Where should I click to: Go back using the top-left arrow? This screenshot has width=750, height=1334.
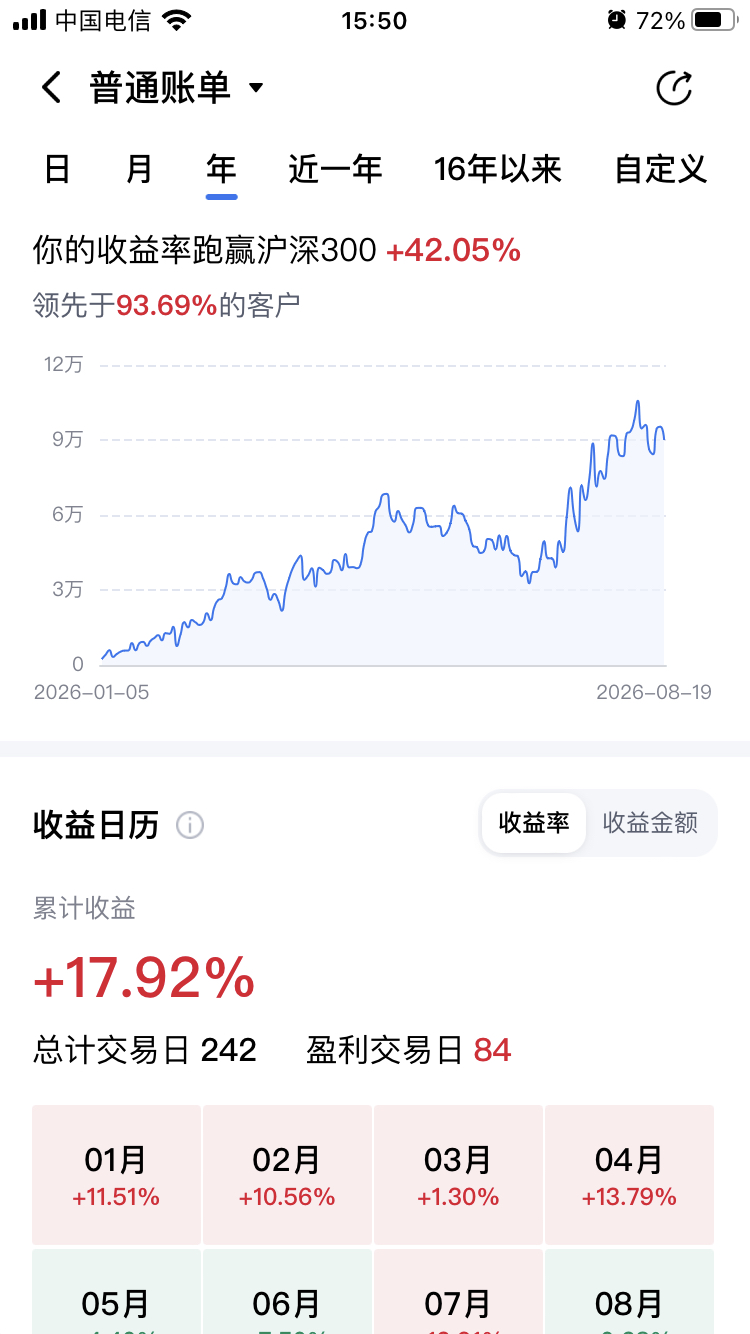tap(51, 88)
